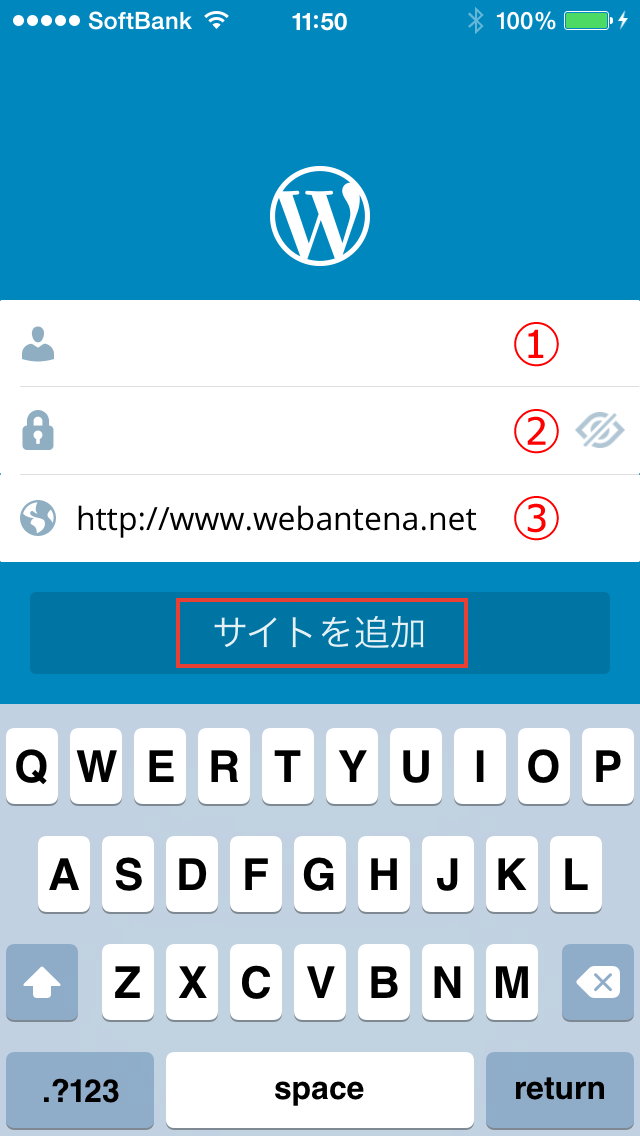Toggle password visibility eye icon
The image size is (640, 1136).
pos(599,431)
